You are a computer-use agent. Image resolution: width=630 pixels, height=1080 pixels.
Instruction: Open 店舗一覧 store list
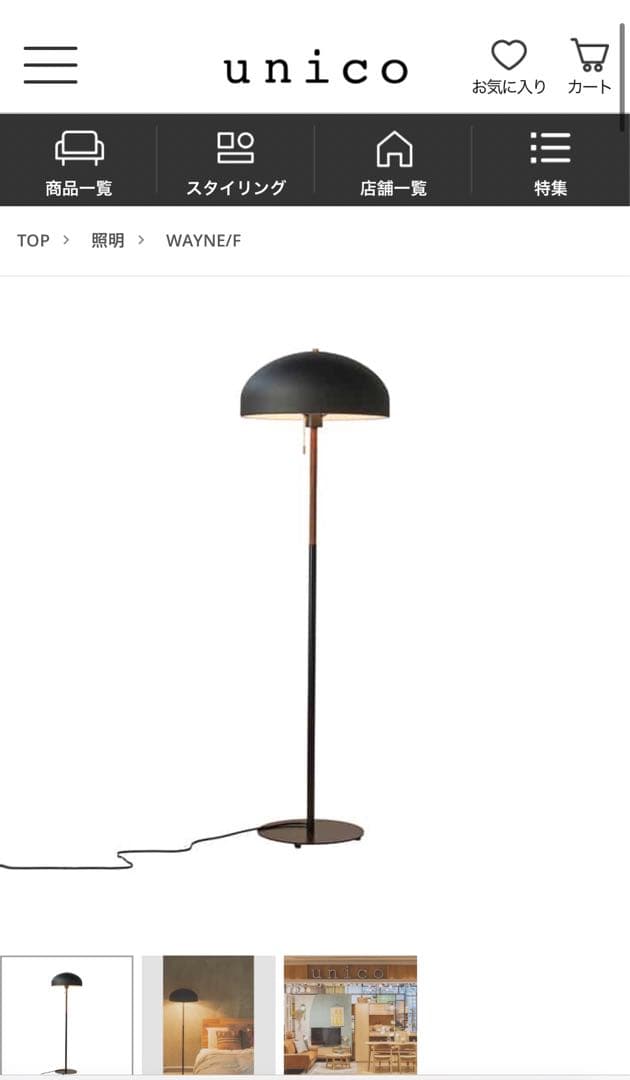click(393, 161)
